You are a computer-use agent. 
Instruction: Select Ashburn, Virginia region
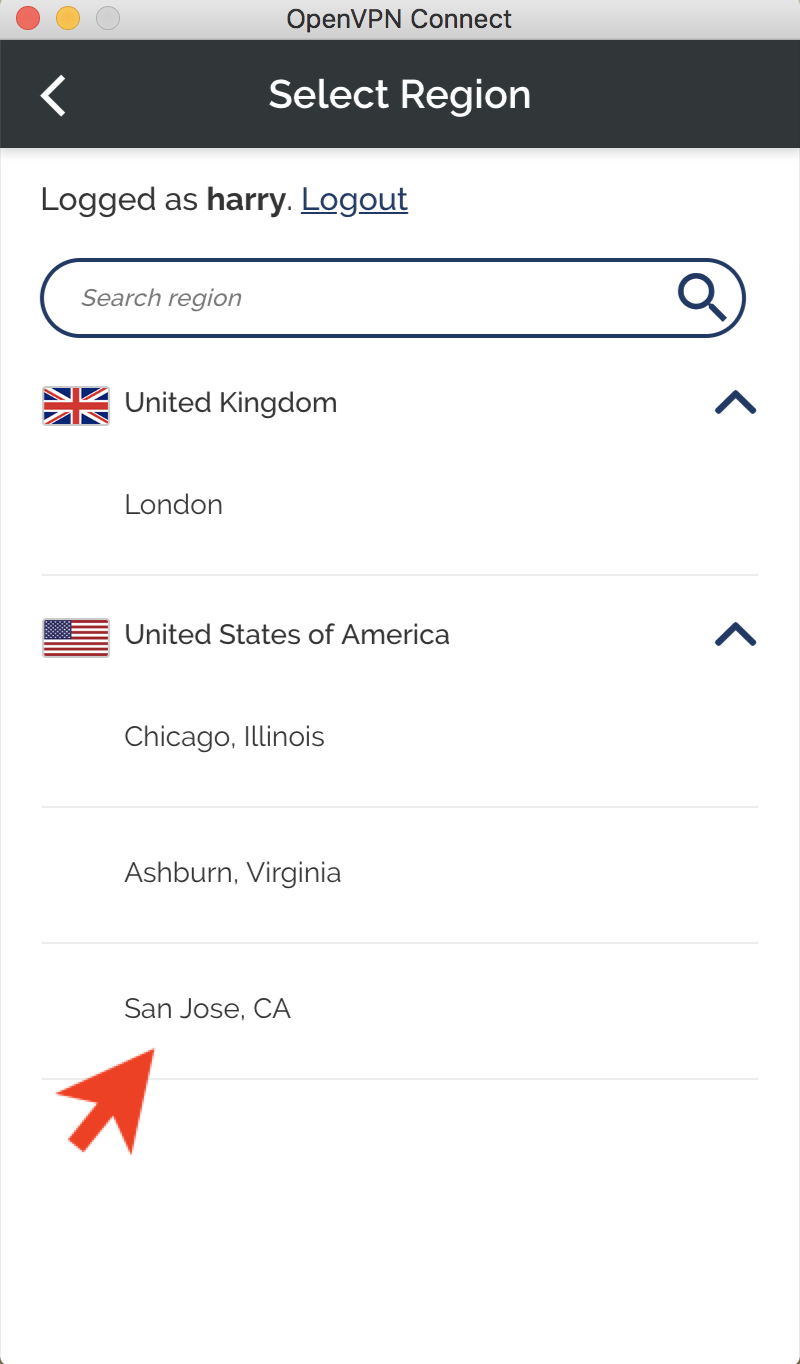(x=399, y=874)
